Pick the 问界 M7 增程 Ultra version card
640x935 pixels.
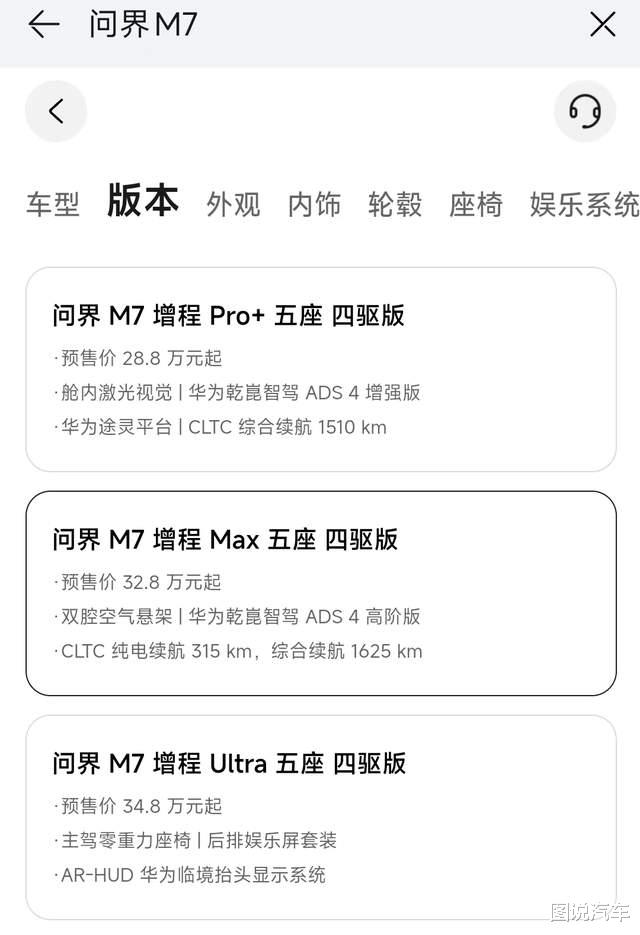click(x=320, y=817)
